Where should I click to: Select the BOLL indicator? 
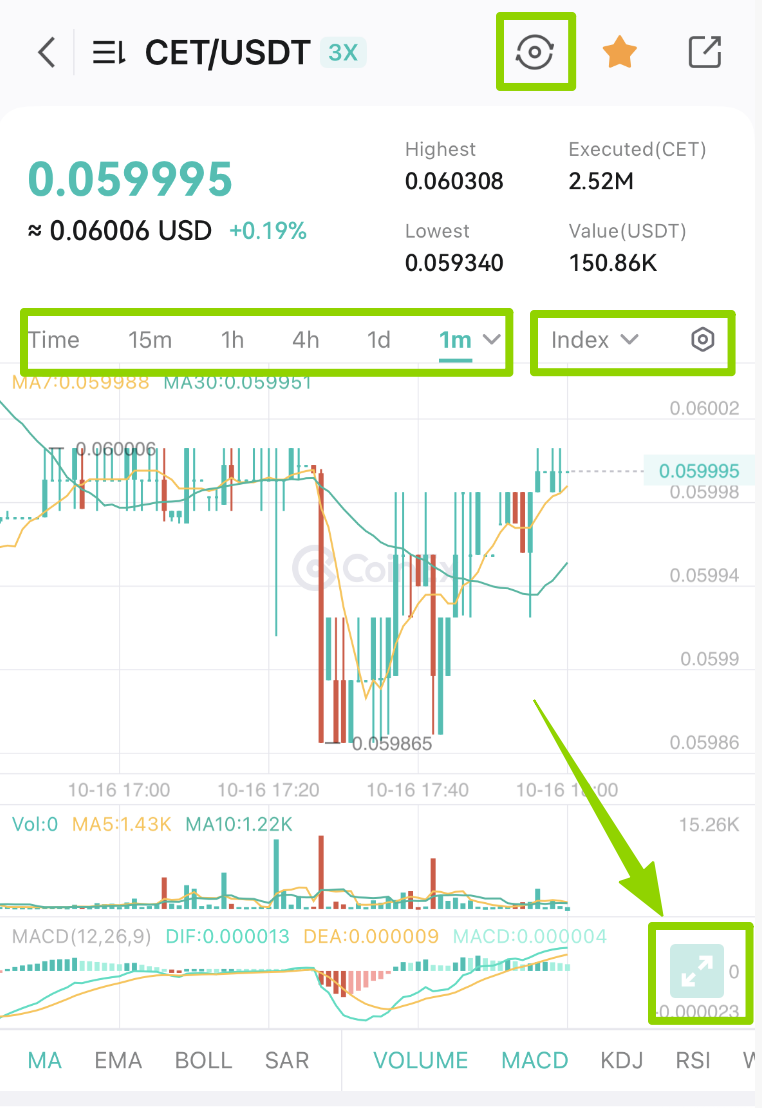(x=204, y=1061)
